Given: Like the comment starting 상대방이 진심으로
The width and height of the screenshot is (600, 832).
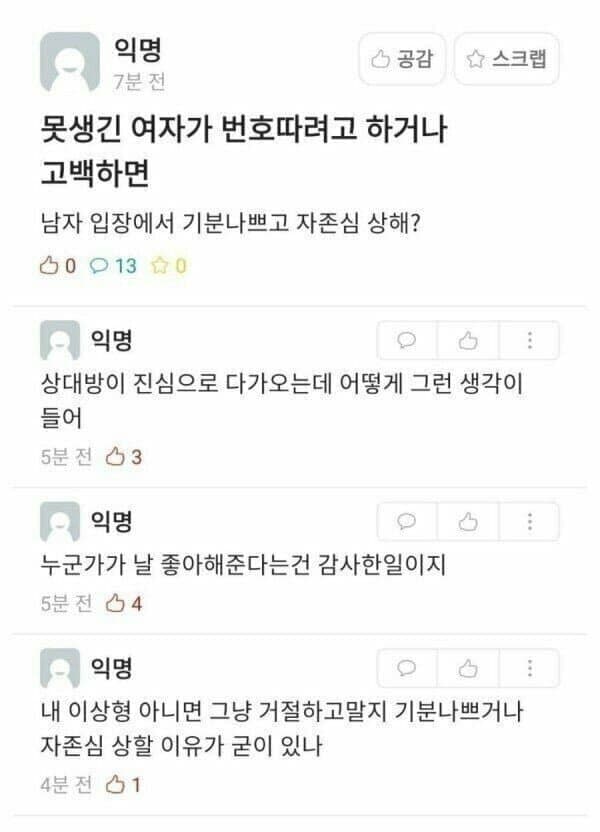Looking at the screenshot, I should (468, 341).
